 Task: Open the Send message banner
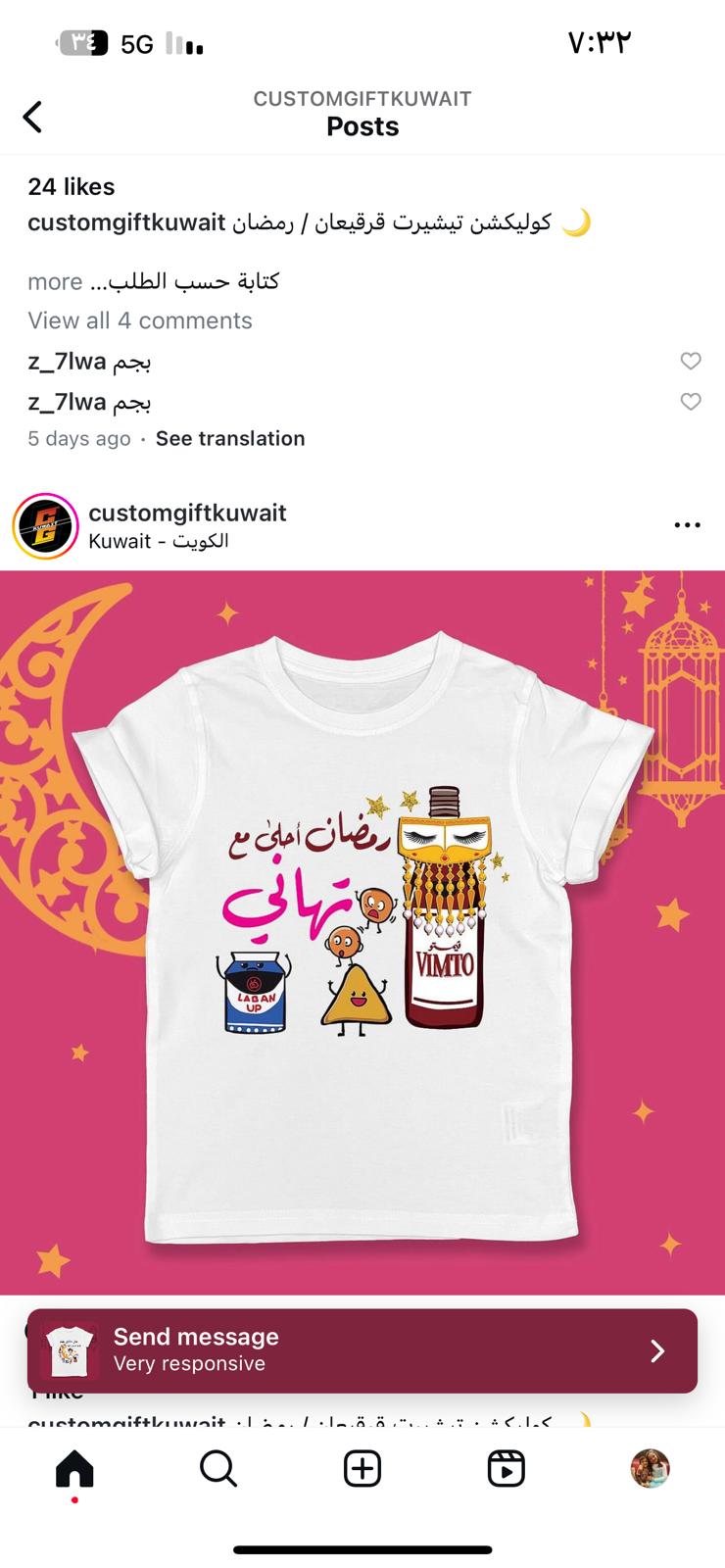pos(362,1350)
